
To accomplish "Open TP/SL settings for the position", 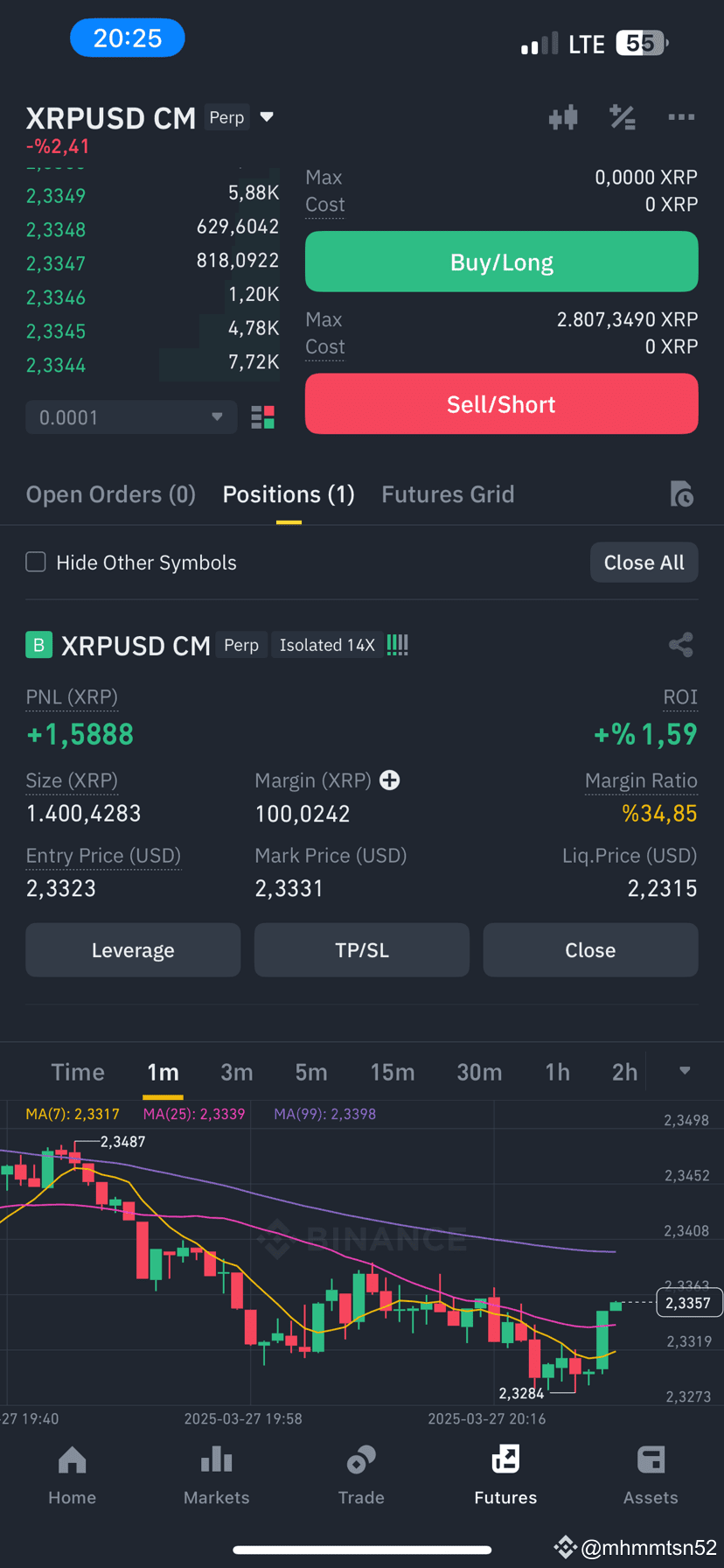I will click(361, 949).
